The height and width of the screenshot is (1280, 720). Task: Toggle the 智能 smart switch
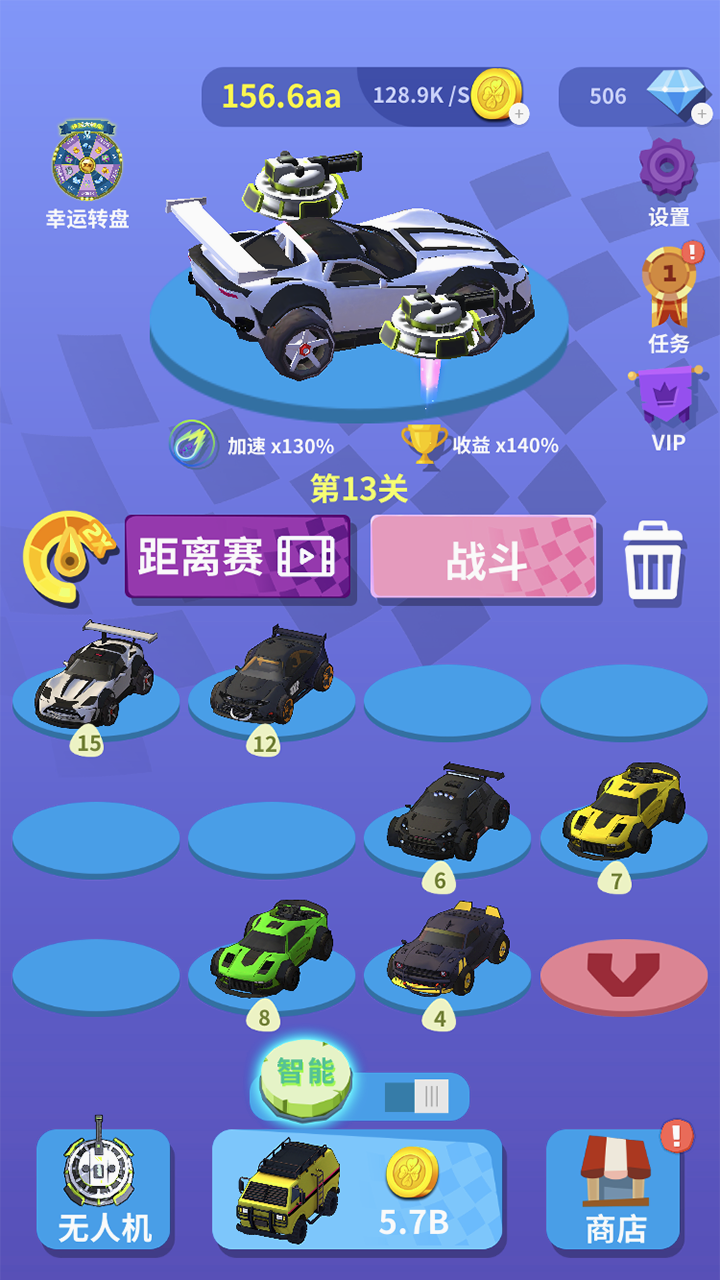[417, 1097]
